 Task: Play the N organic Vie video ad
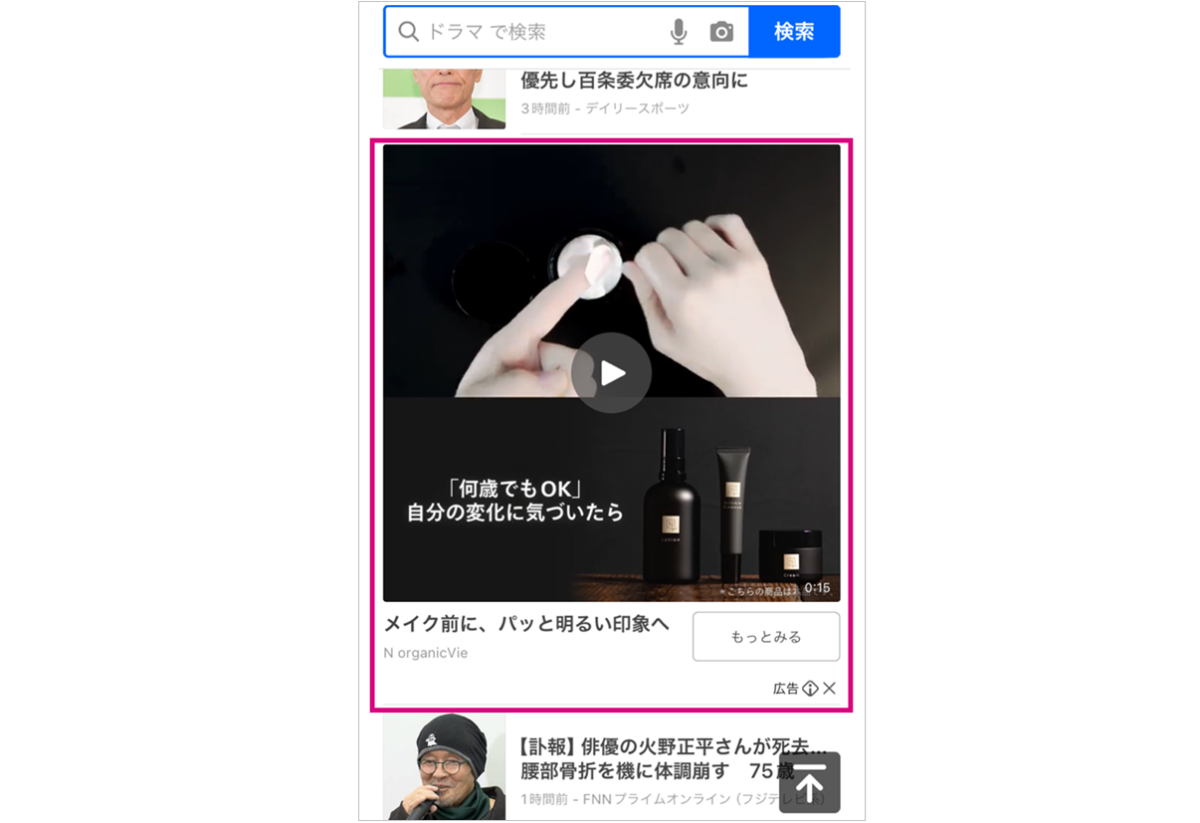click(611, 373)
